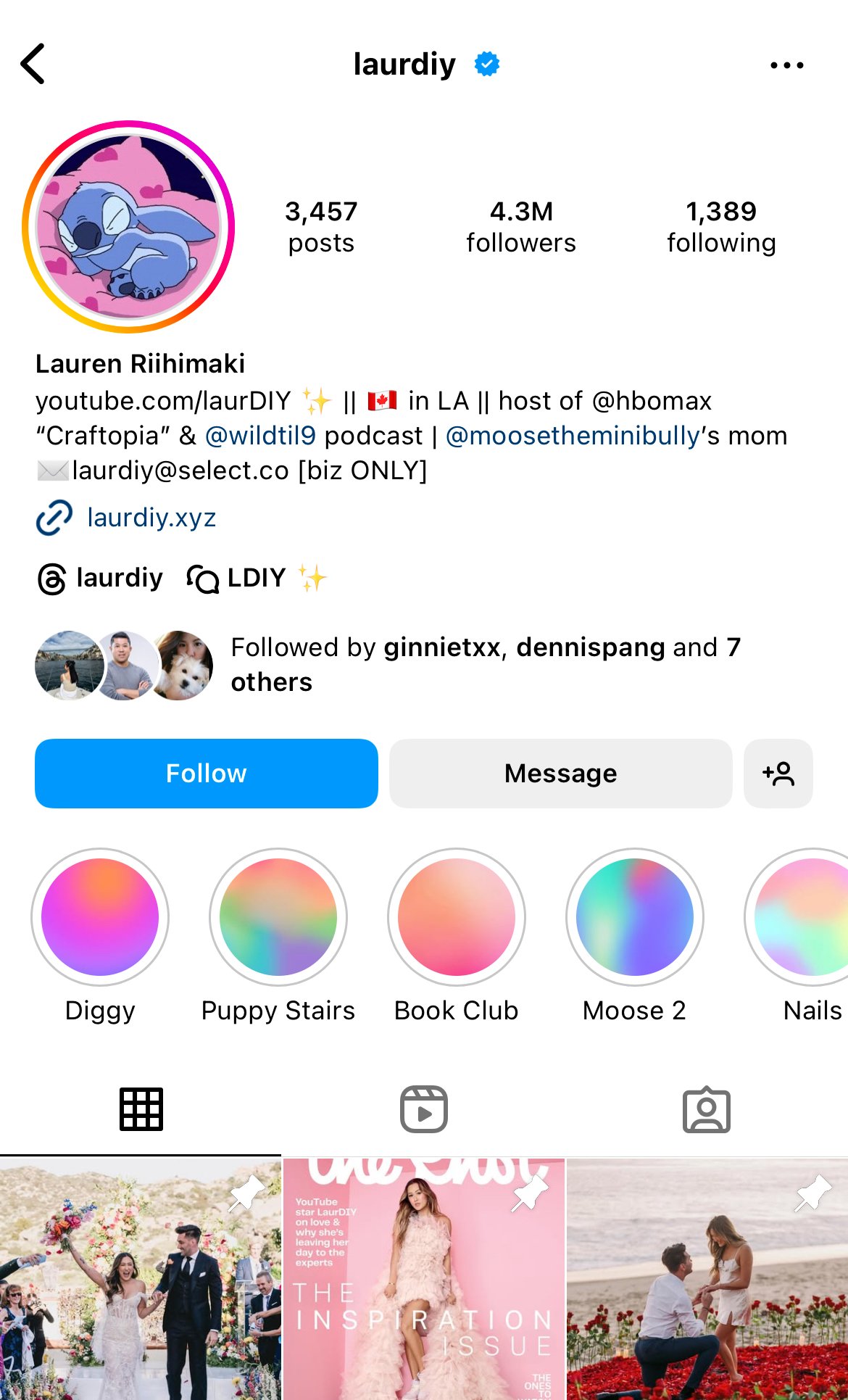Go back using the top-left arrow
This screenshot has width=848, height=1400.
point(33,64)
